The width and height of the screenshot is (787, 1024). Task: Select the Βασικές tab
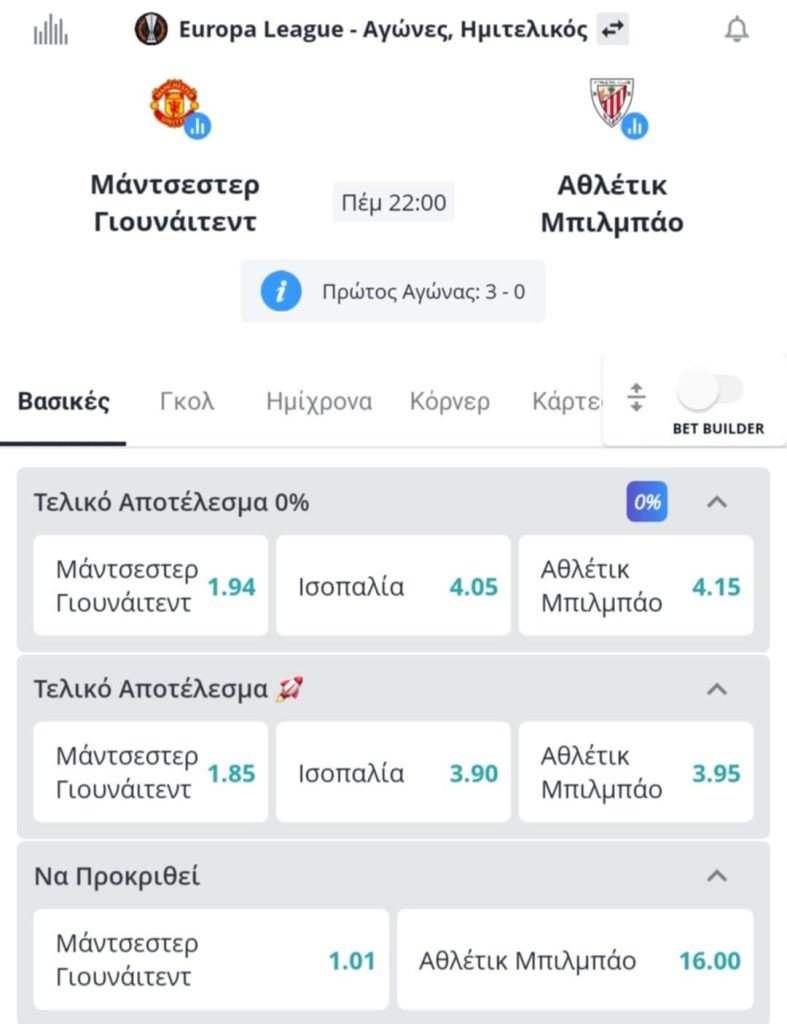(64, 402)
